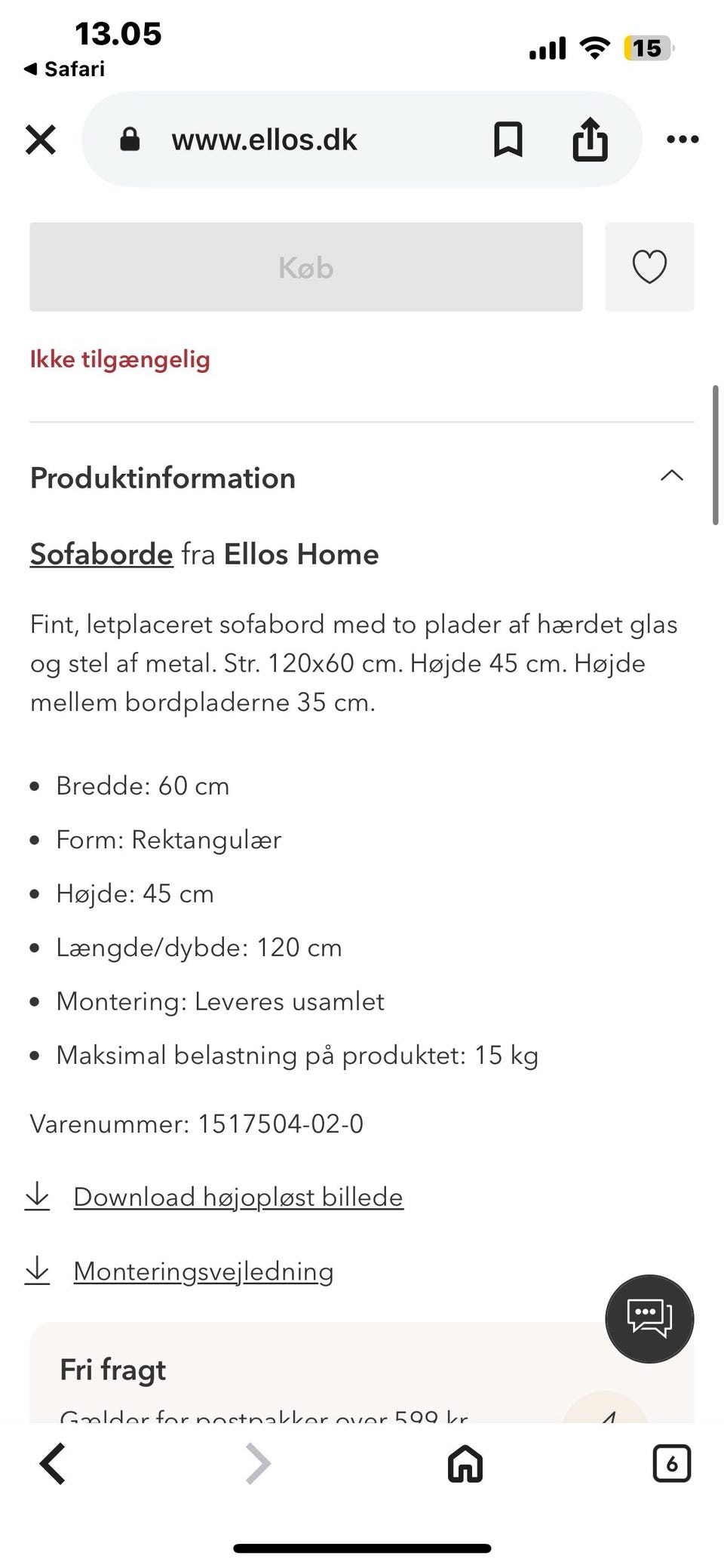Open the tabs overview showing 6 tabs
Screen dimensions: 724x1568
(x=672, y=1462)
